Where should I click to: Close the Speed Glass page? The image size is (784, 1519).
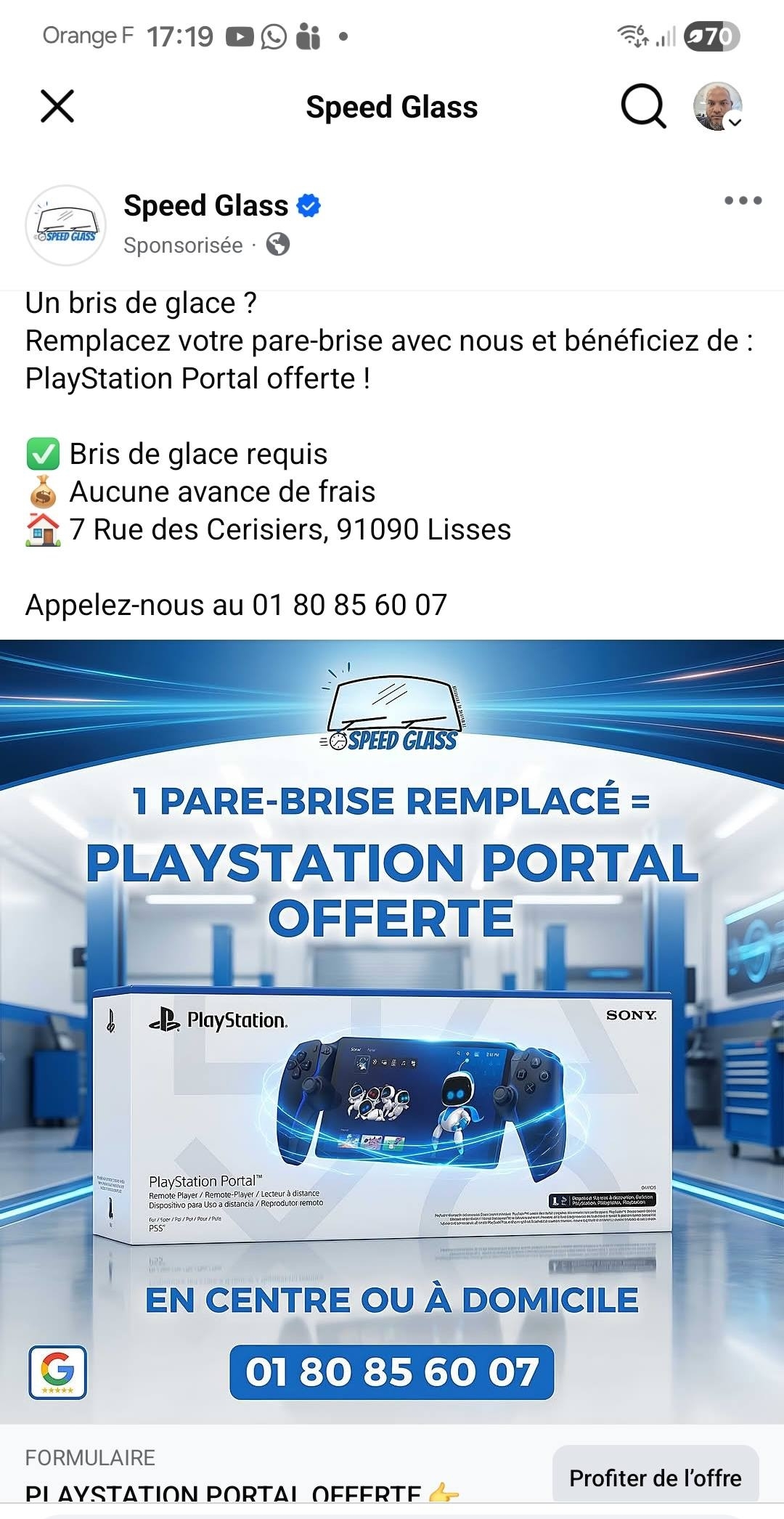click(57, 107)
